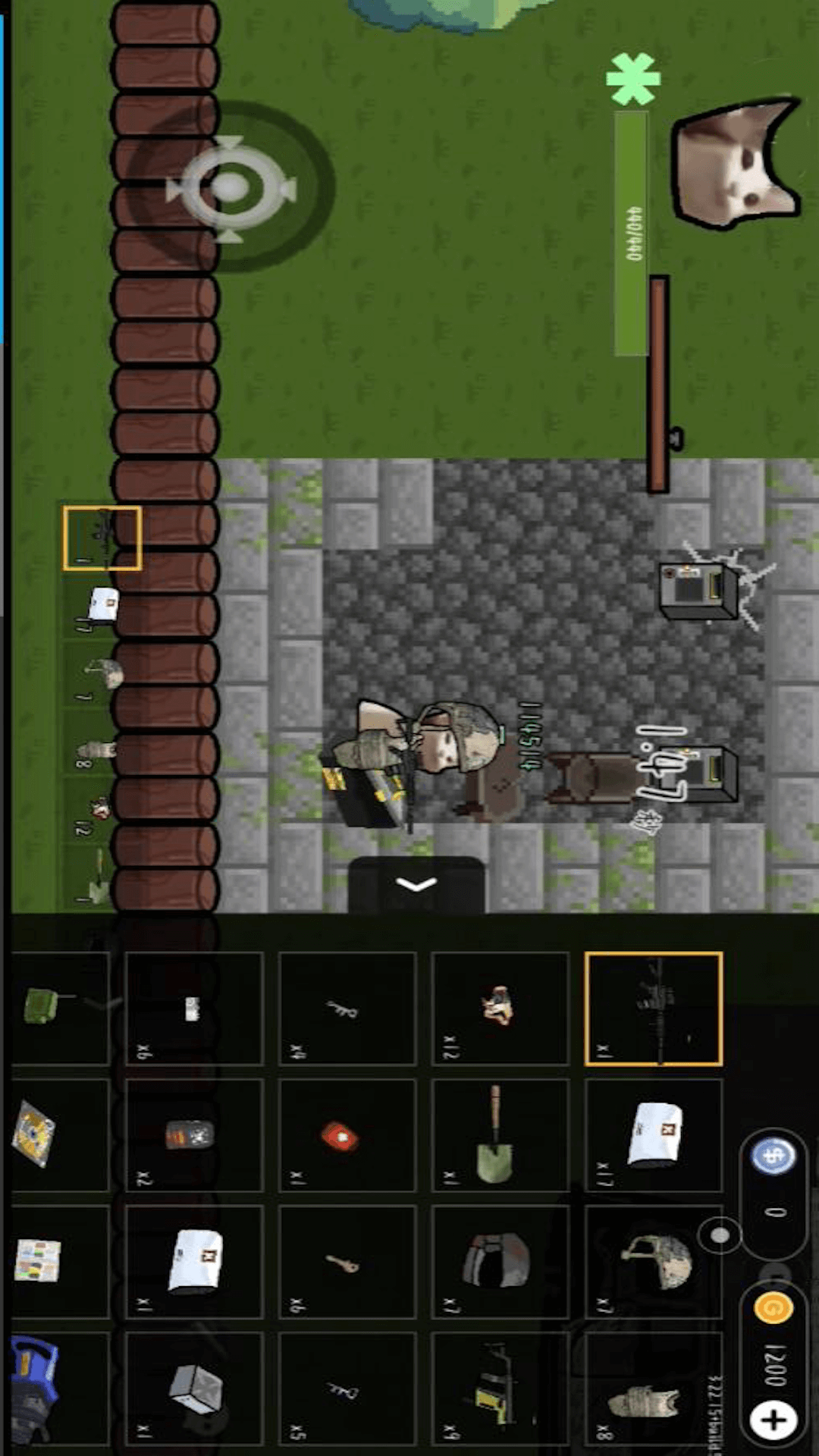Select the highlighted rifle hotbar slot
The width and height of the screenshot is (819, 1456).
point(102,538)
